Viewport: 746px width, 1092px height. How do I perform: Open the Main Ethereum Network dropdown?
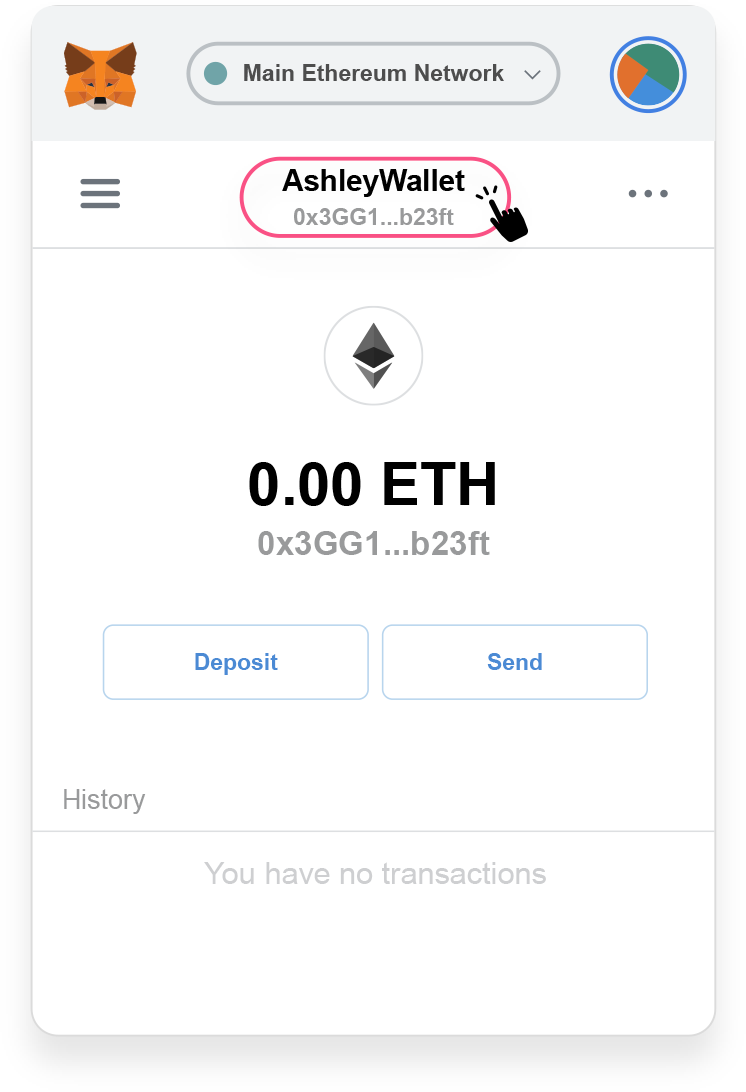[373, 74]
